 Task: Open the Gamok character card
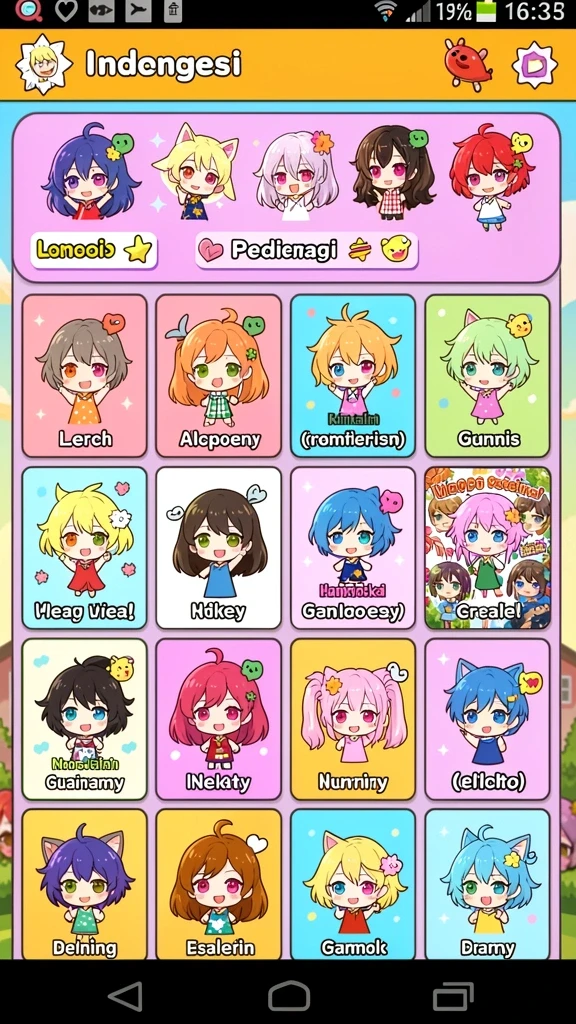[x=353, y=884]
